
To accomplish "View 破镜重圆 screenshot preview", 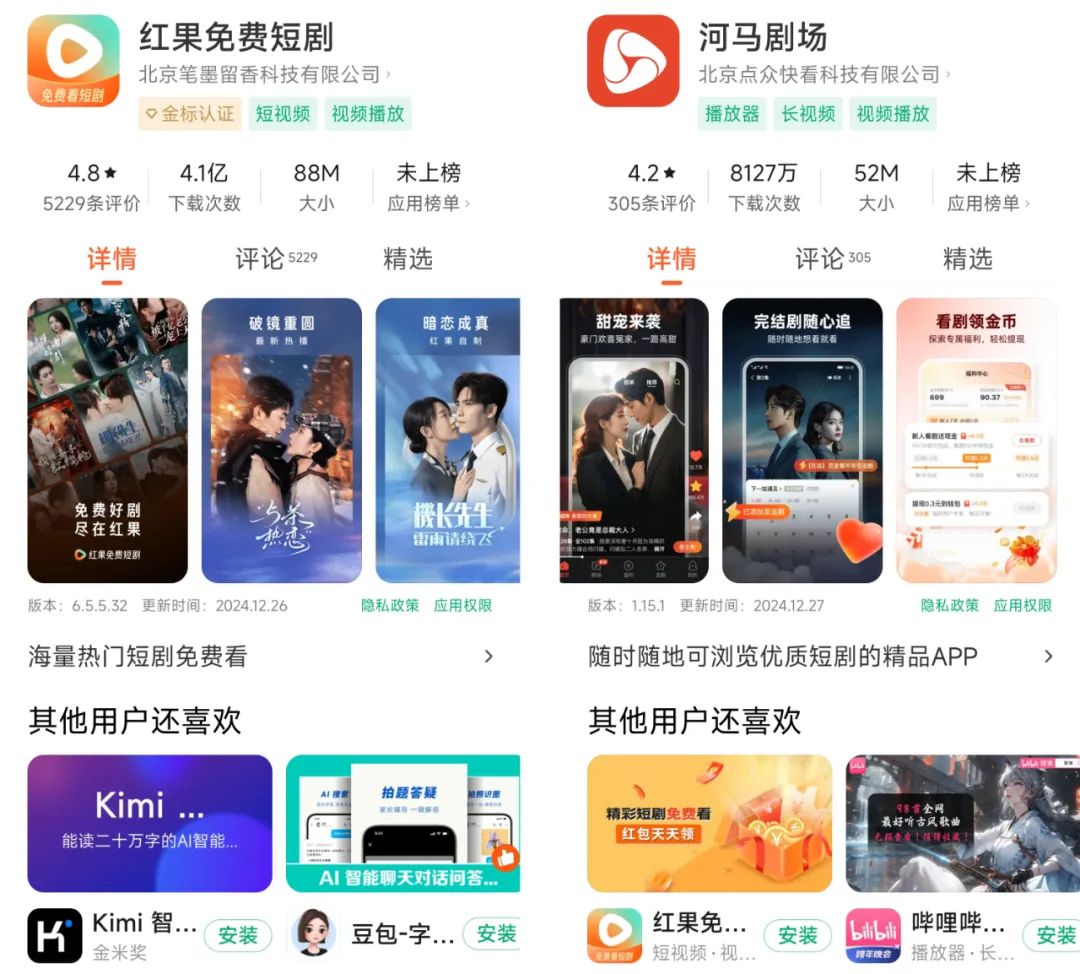I will pos(281,440).
